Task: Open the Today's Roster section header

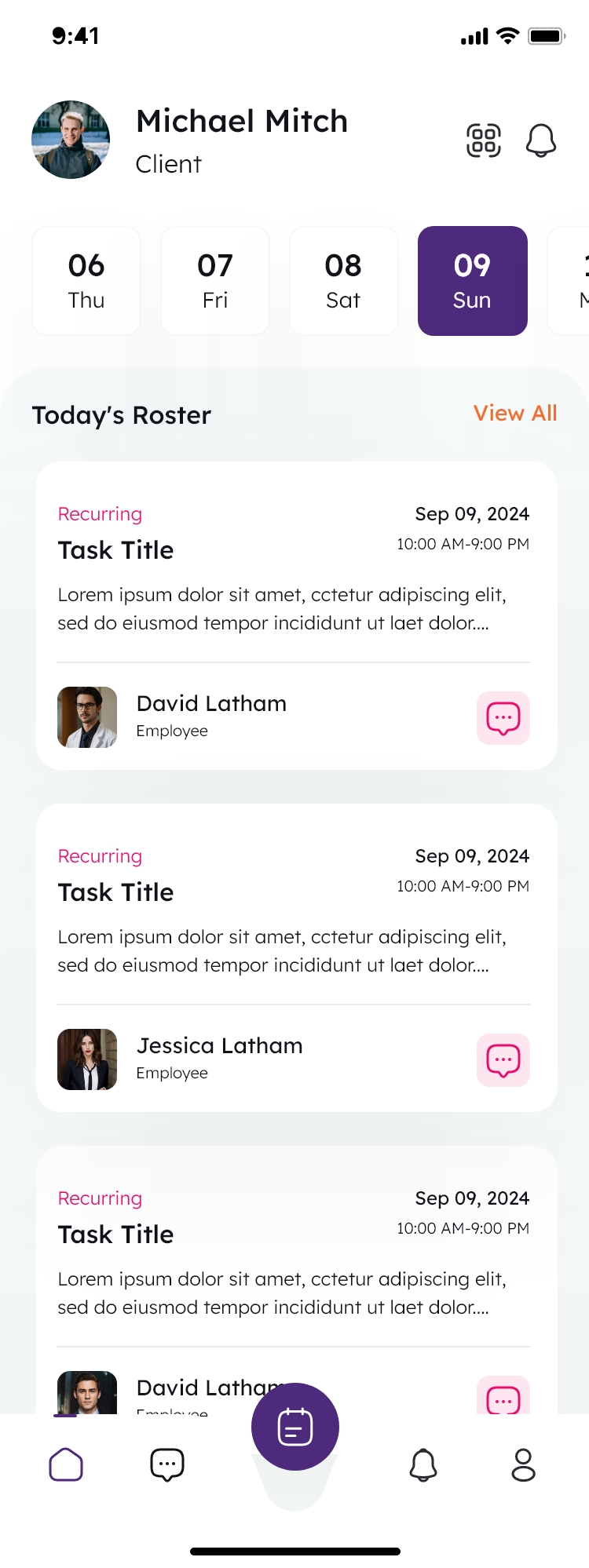Action: 120,415
